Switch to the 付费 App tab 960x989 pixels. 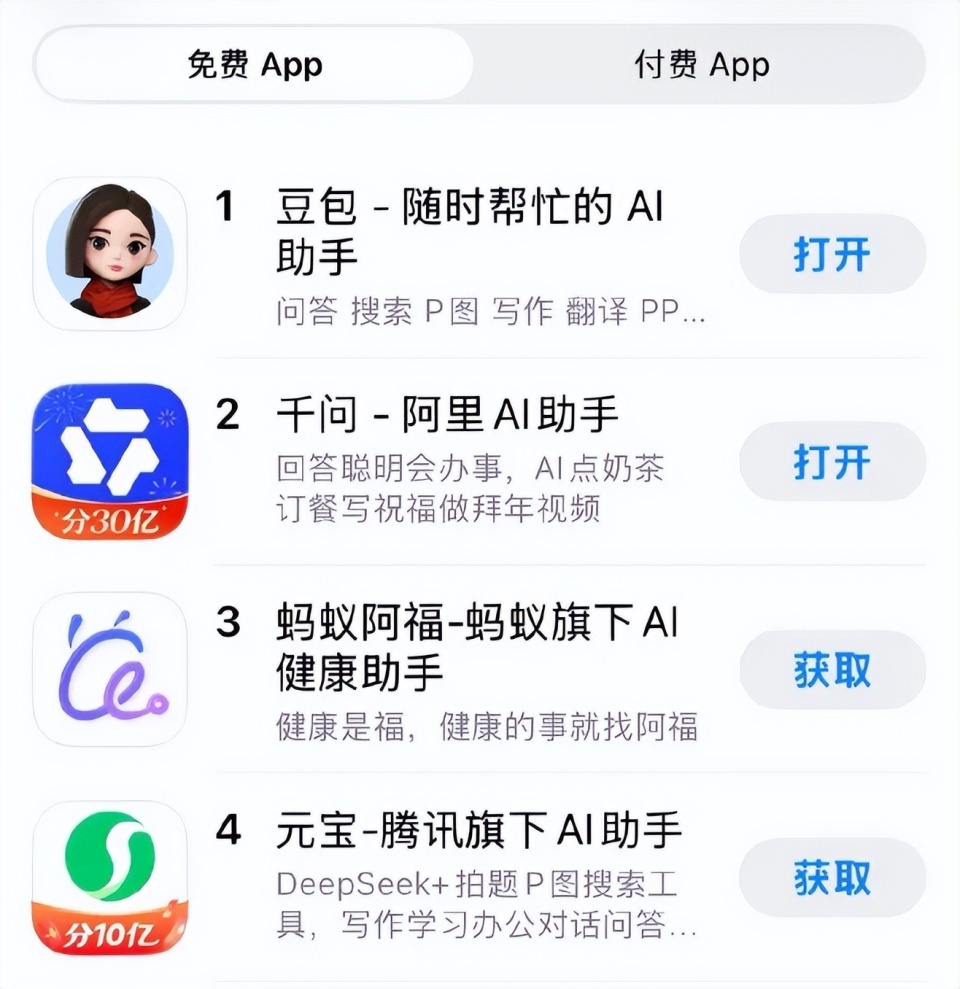pyautogui.click(x=700, y=64)
